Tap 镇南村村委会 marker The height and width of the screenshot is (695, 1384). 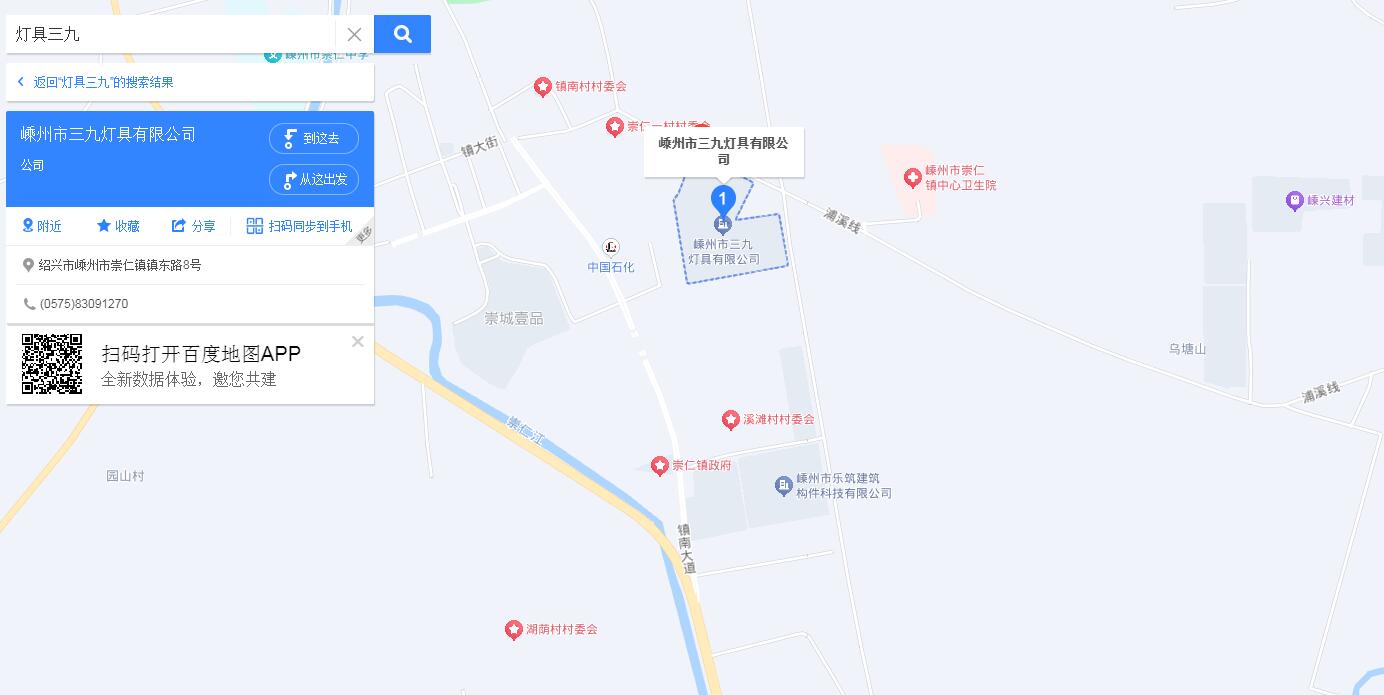pos(543,87)
